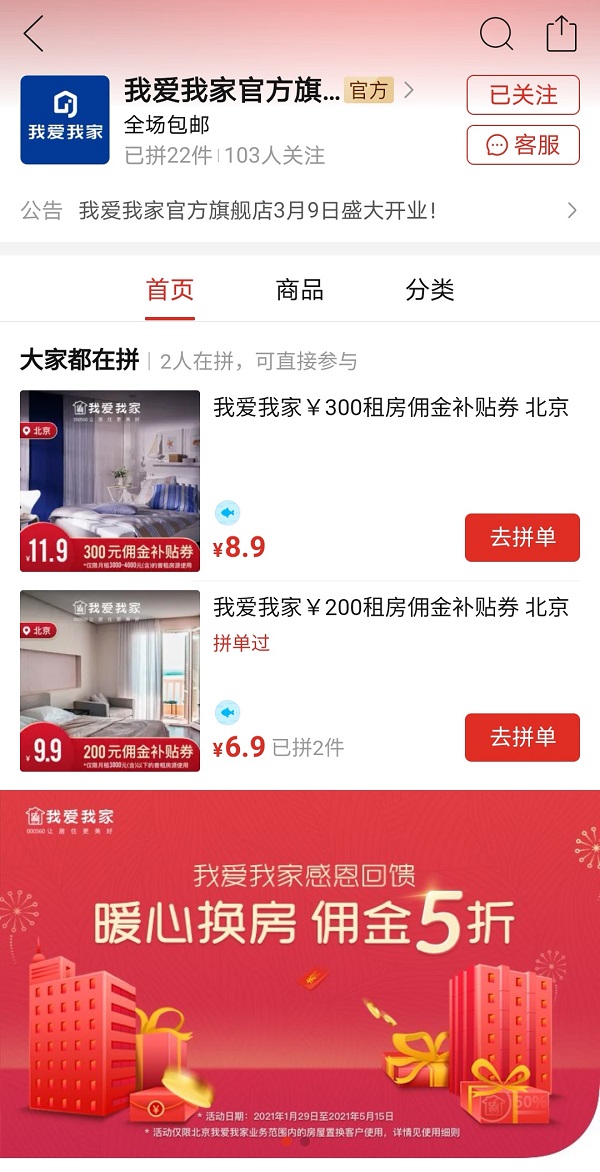The height and width of the screenshot is (1172, 600).
Task: Open the 公告 store announcement row
Action: (300, 211)
